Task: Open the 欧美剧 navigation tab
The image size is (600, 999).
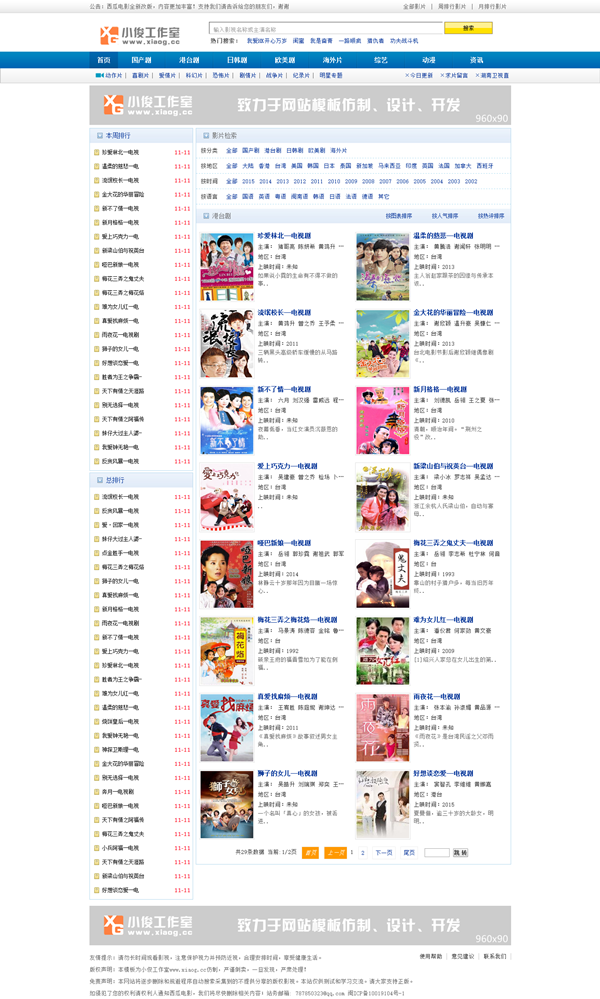Action: pos(284,60)
